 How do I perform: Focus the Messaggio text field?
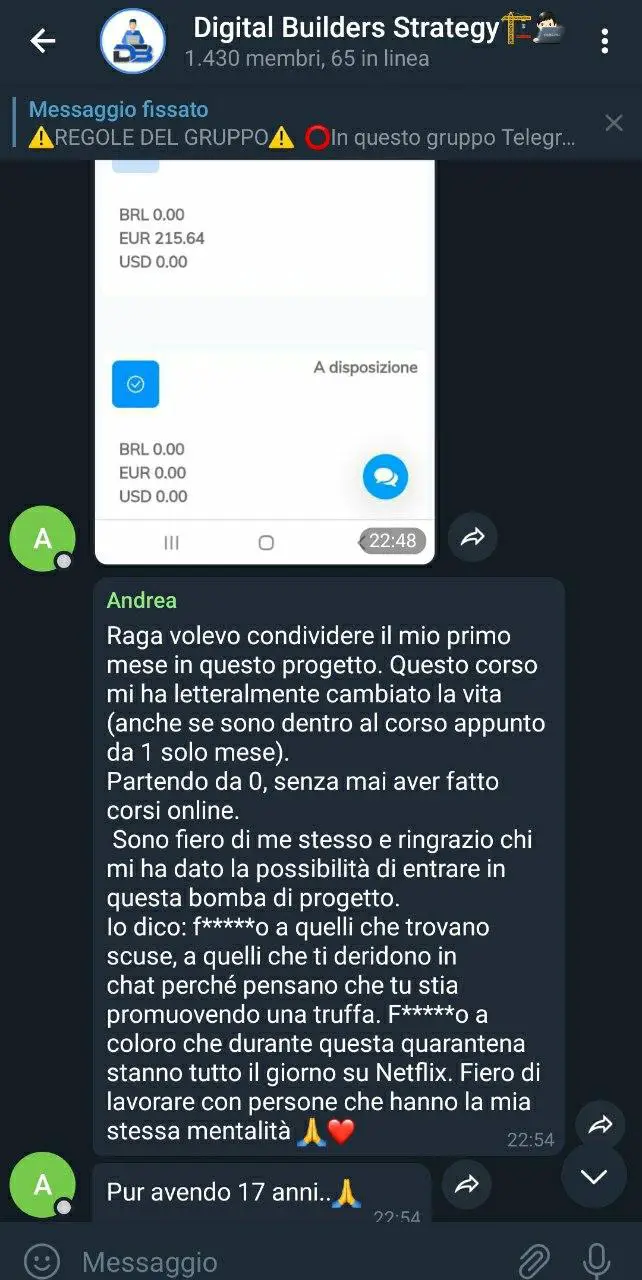280,1261
